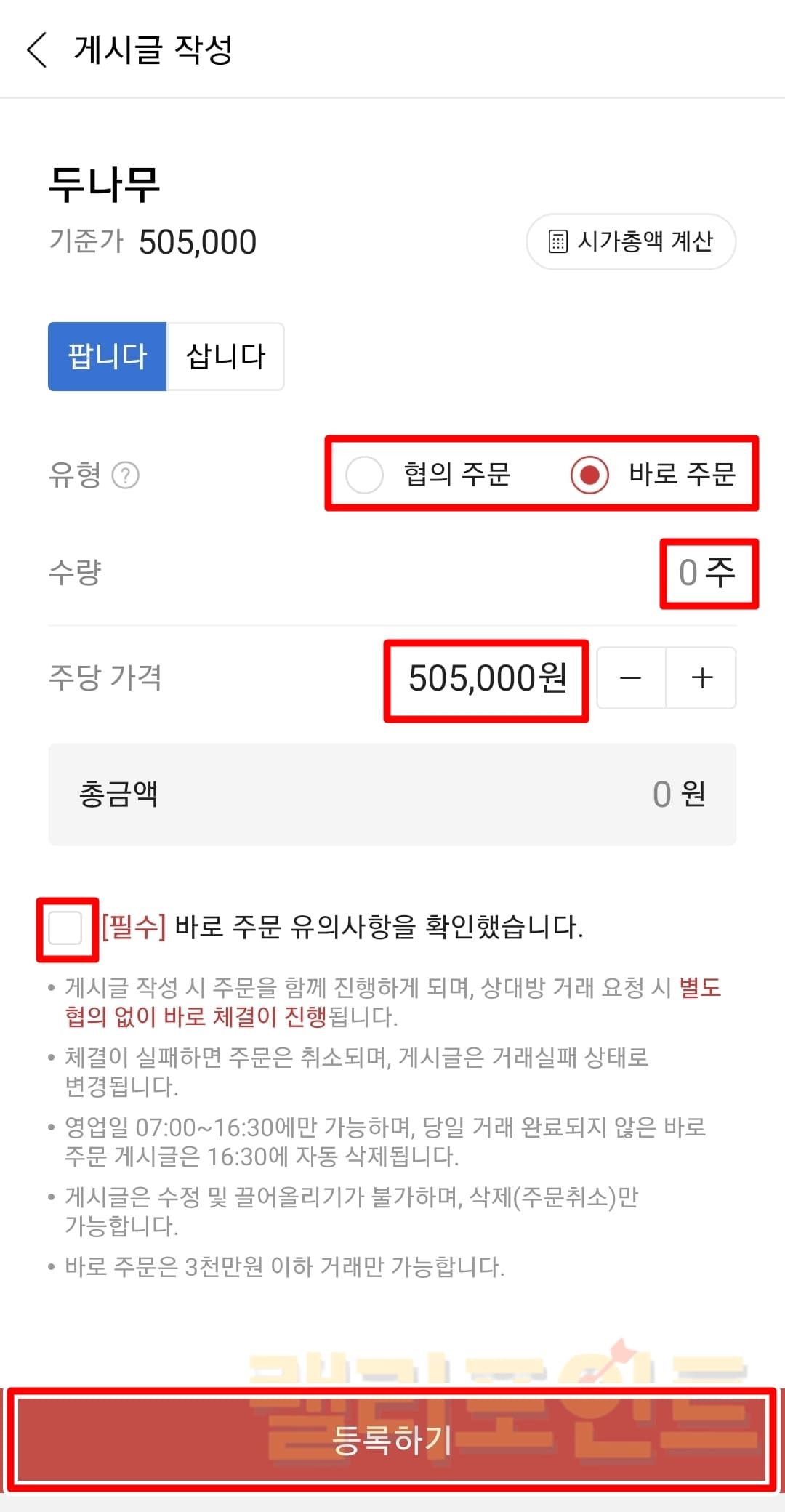Open the 유형 help question mark
The width and height of the screenshot is (785, 1512).
tap(125, 475)
